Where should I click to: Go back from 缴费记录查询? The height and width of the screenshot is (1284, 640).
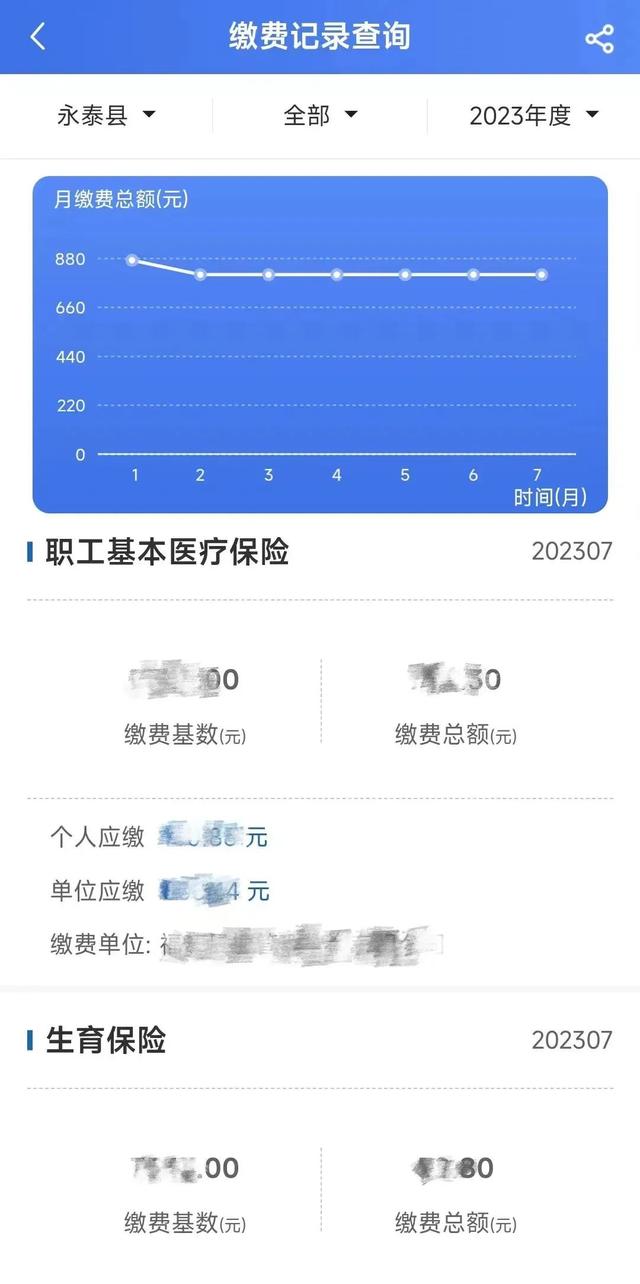click(x=38, y=37)
